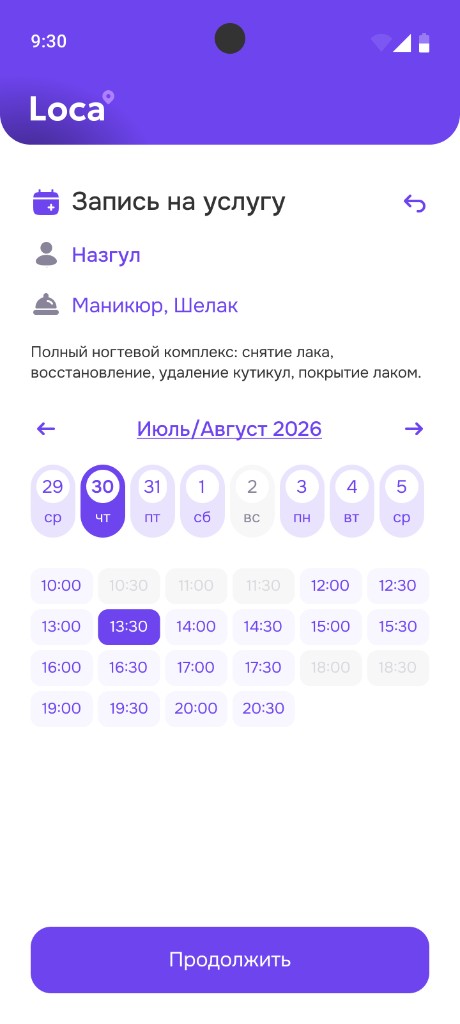460x1024 pixels.
Task: Select the 12:00 time slot
Action: (x=331, y=586)
